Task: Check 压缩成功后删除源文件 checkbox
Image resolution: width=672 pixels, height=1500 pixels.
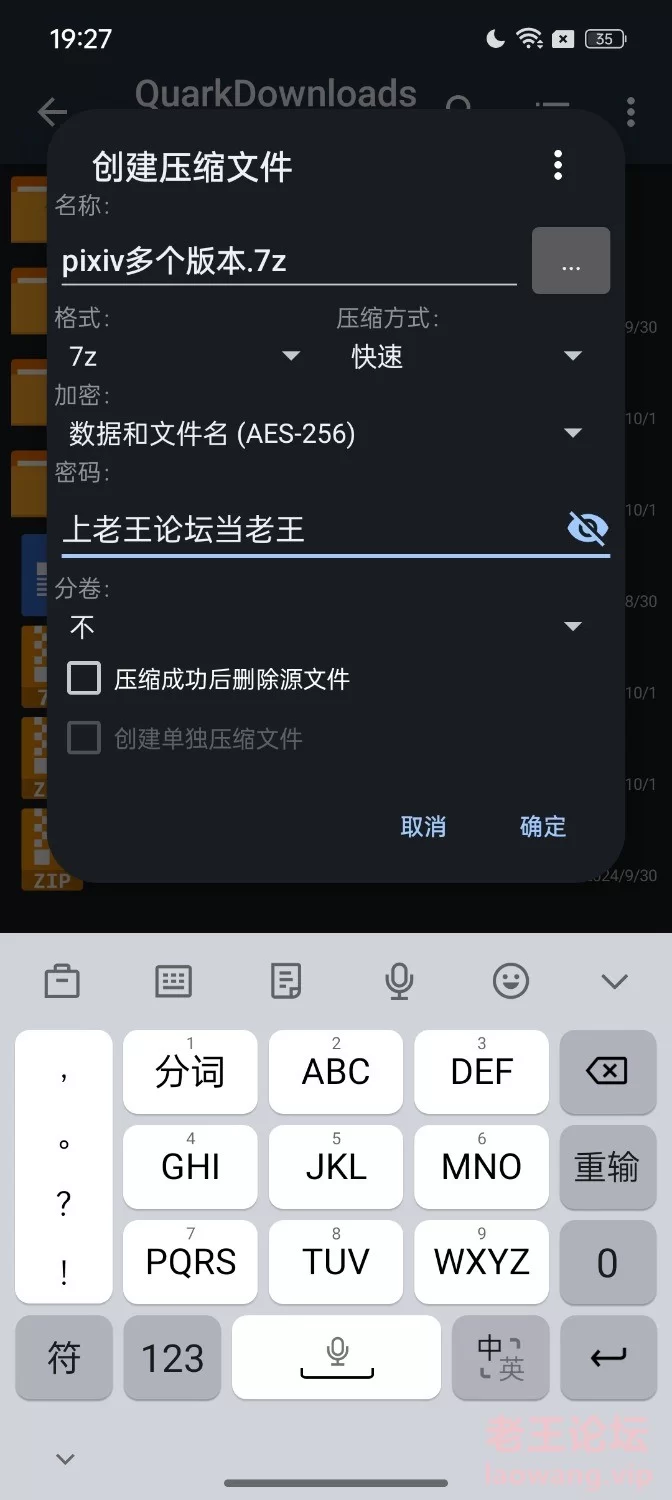Action: [x=84, y=679]
